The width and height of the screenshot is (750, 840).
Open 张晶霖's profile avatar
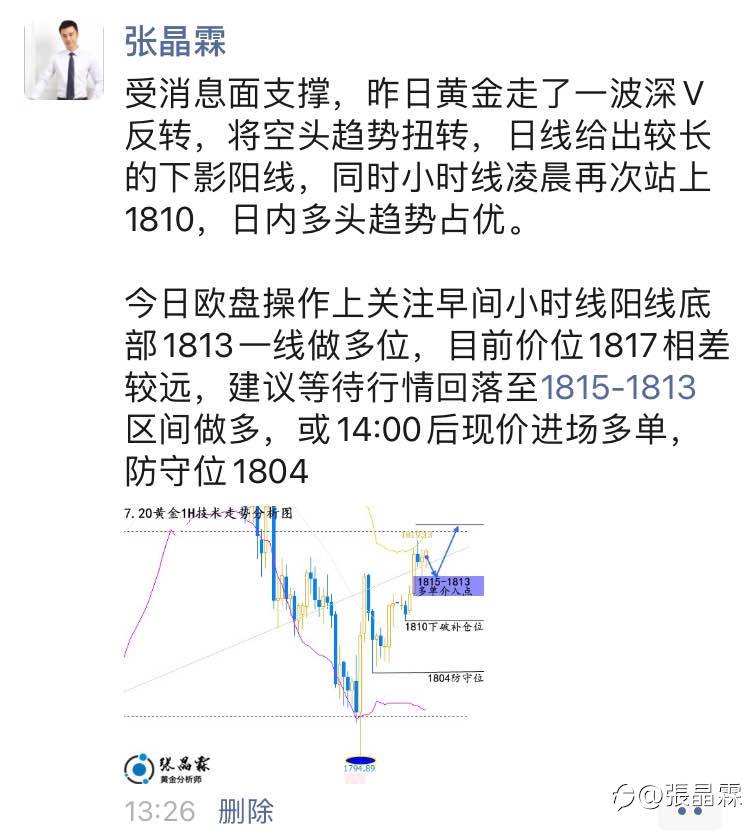[x=64, y=59]
